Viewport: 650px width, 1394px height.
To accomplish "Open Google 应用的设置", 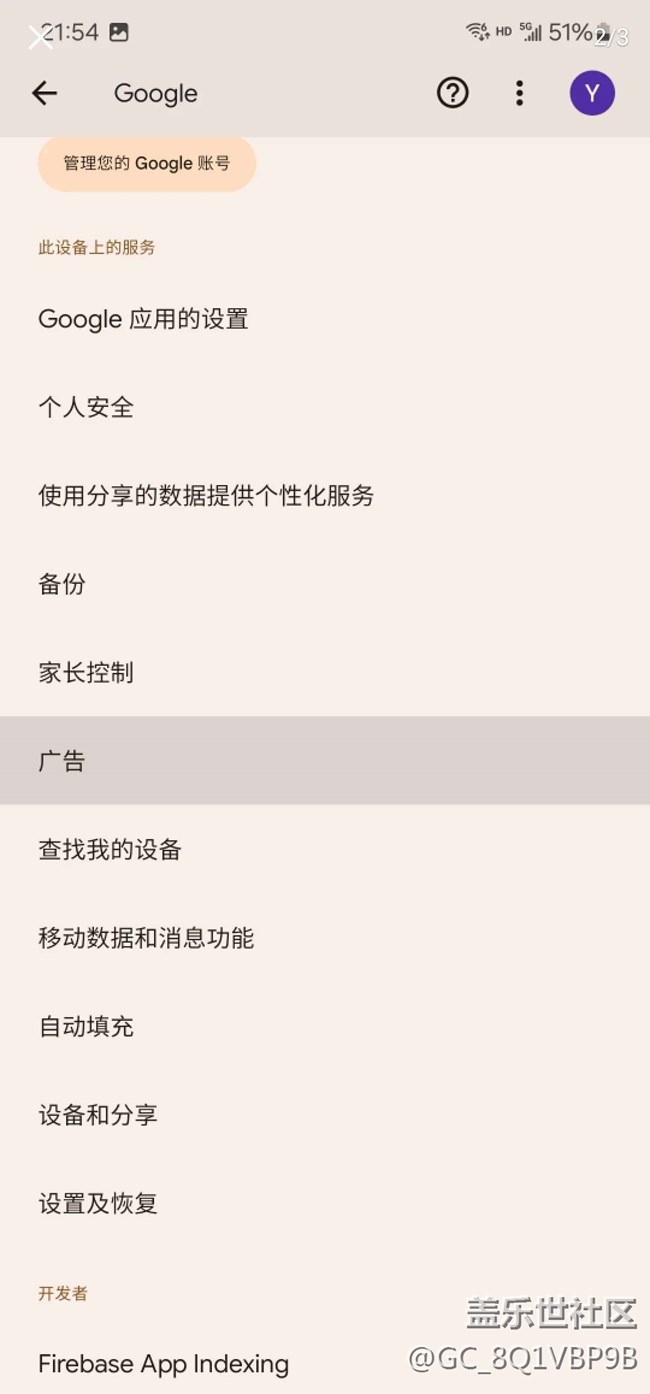I will pyautogui.click(x=143, y=320).
